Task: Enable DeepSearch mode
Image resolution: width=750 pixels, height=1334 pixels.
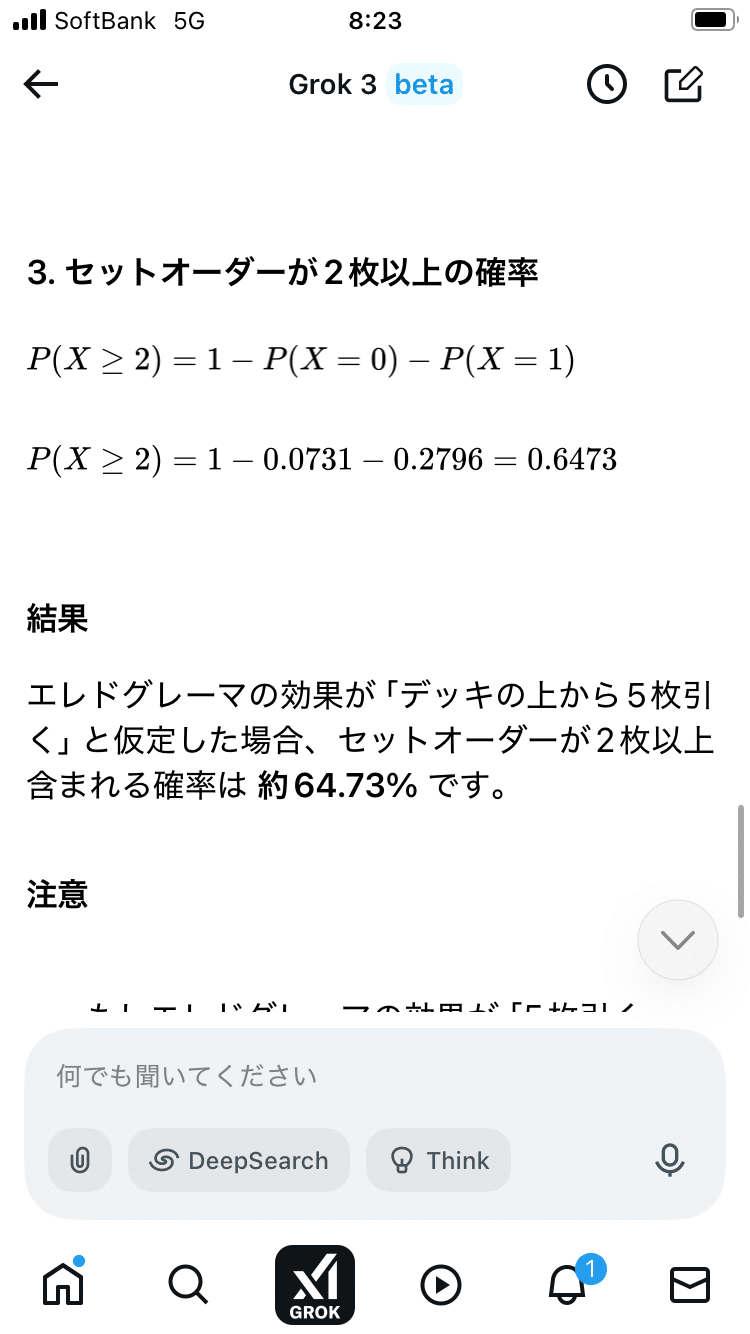Action: coord(239,1160)
